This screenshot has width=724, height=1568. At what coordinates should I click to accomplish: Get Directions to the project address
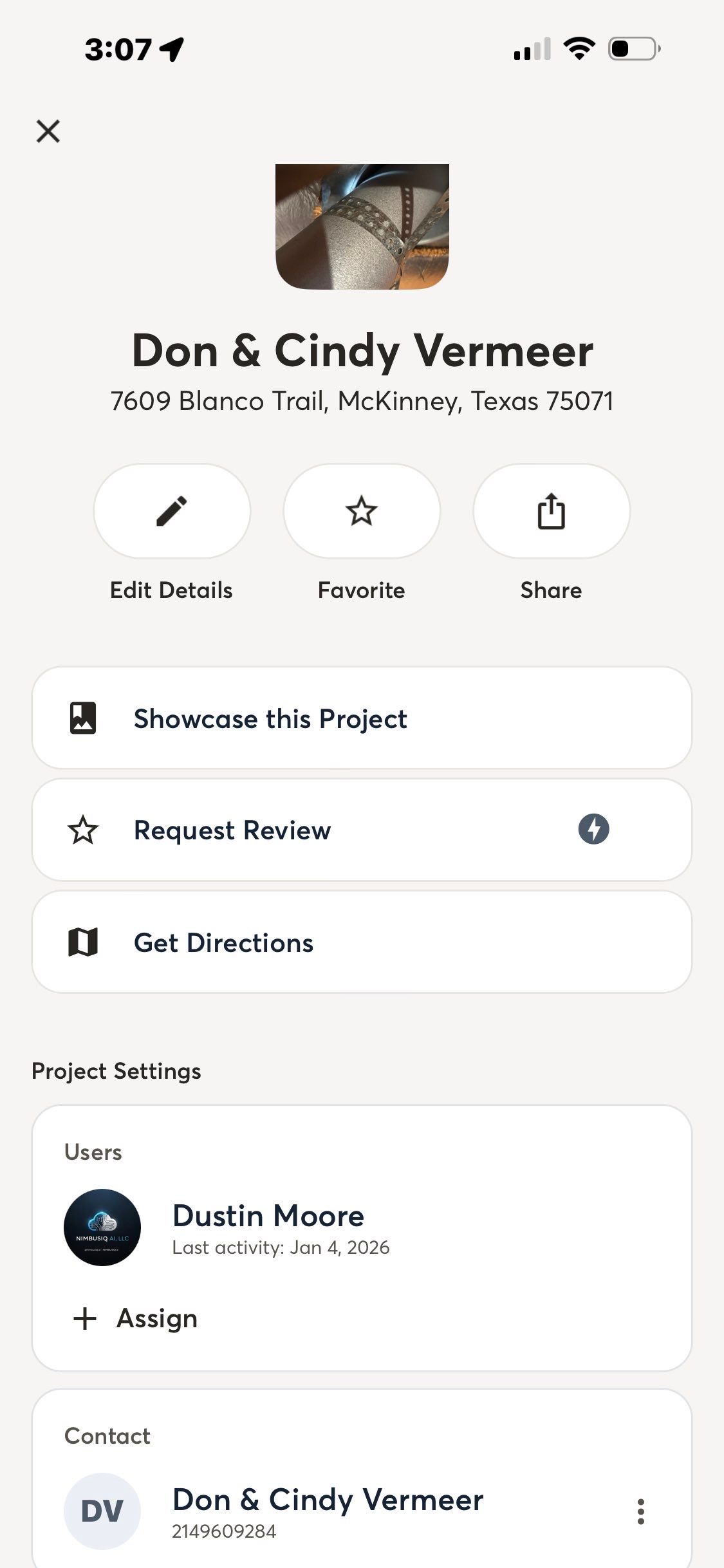click(x=362, y=942)
